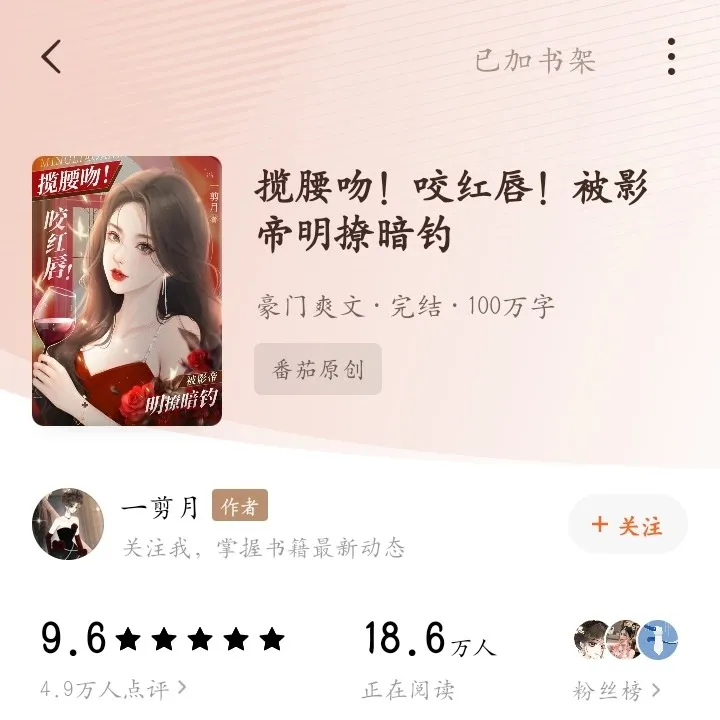Tap the 已加书架 bookshelf button

(x=535, y=60)
